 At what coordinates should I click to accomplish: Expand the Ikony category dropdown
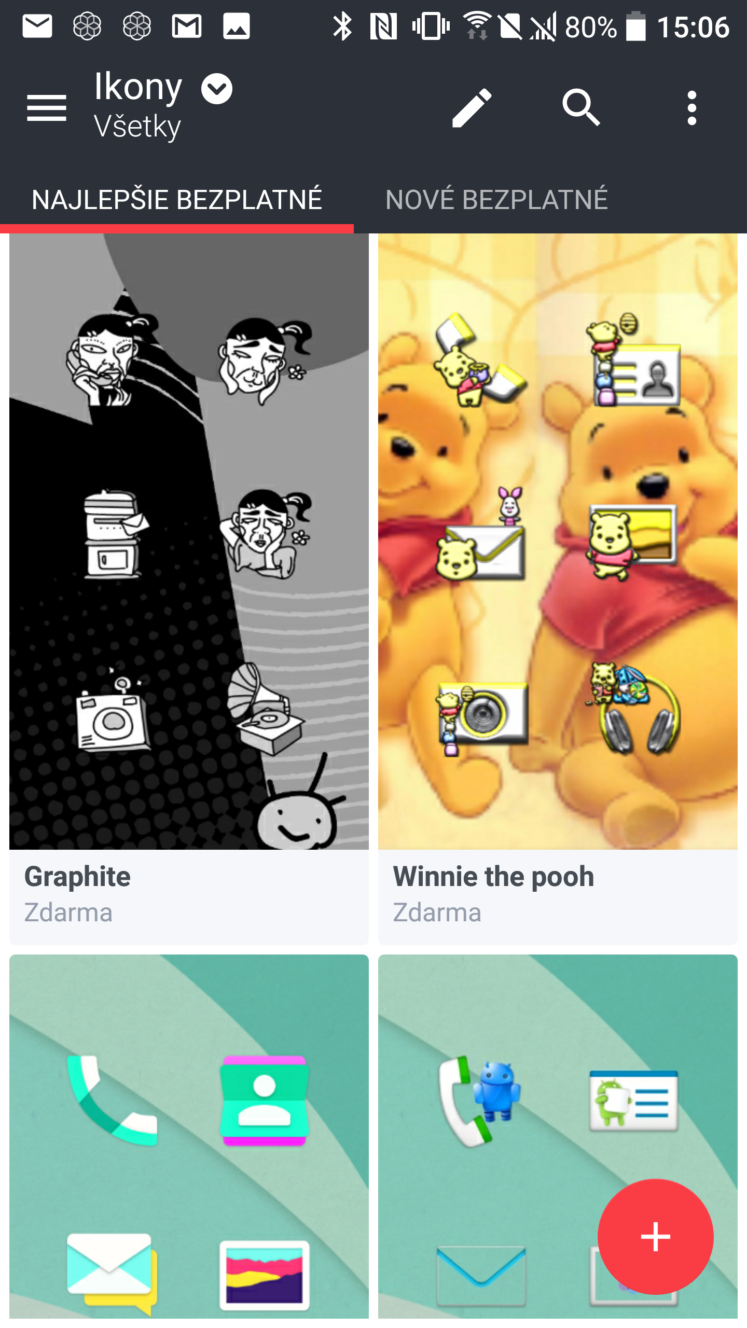click(x=217, y=90)
